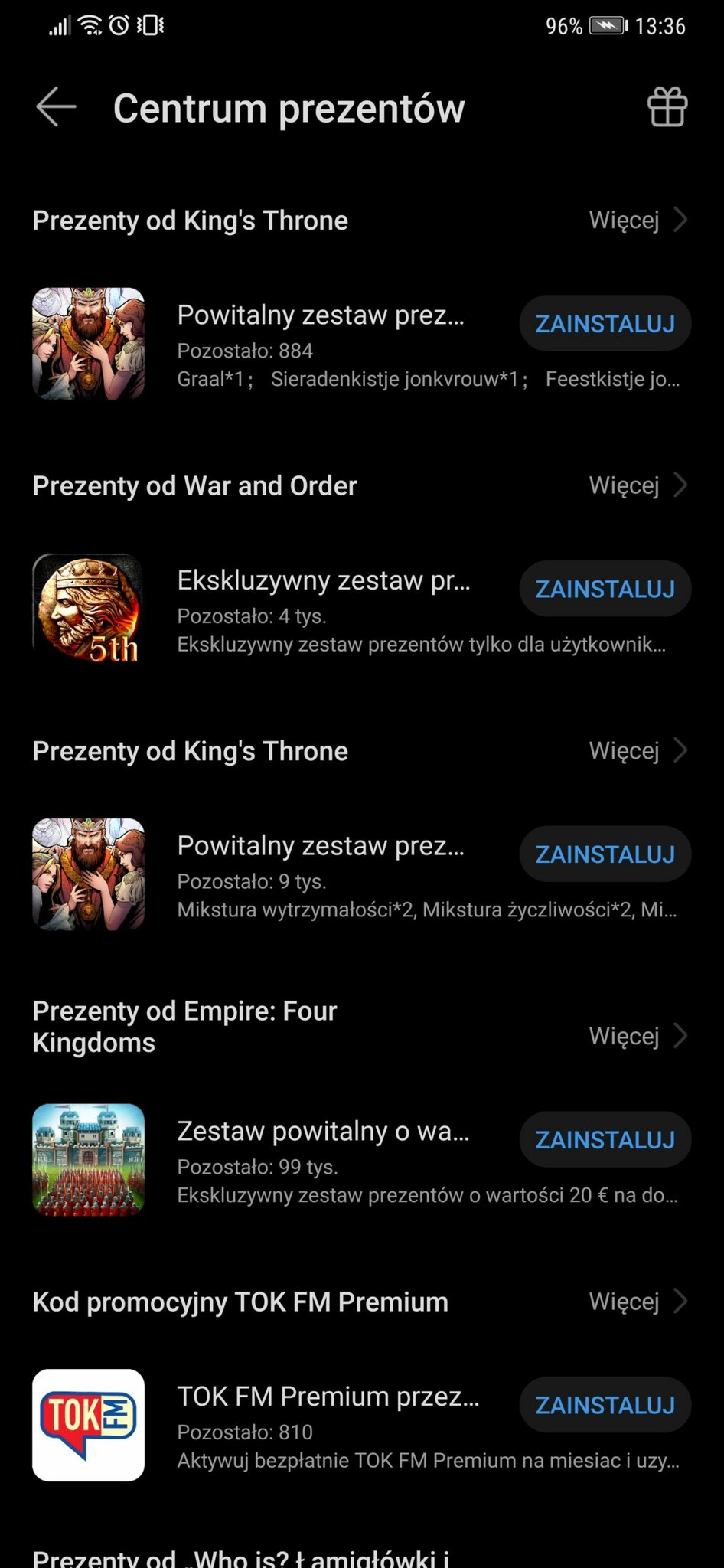Open Więcej for War and Order gifts

(637, 485)
